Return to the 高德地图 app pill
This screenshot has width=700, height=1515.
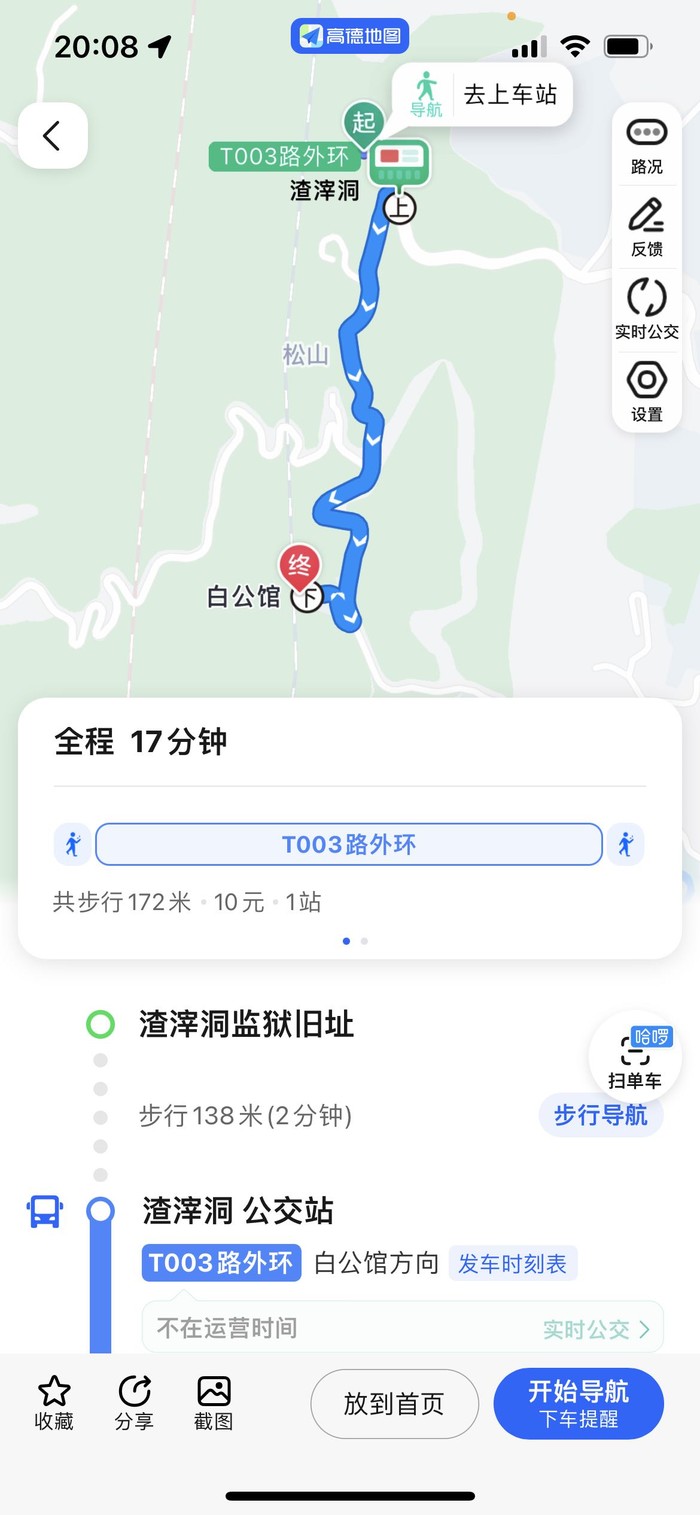[x=350, y=36]
